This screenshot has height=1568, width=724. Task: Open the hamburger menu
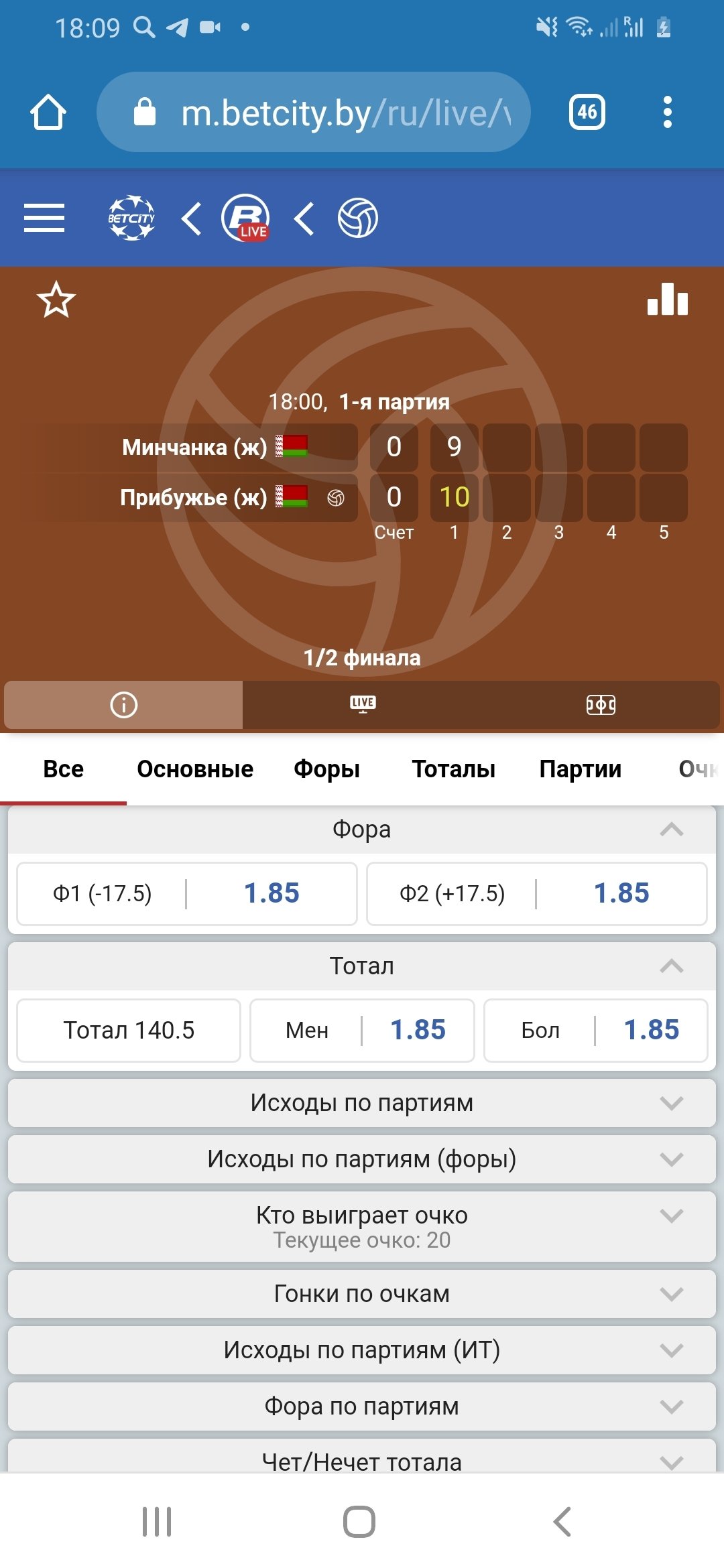(x=44, y=218)
